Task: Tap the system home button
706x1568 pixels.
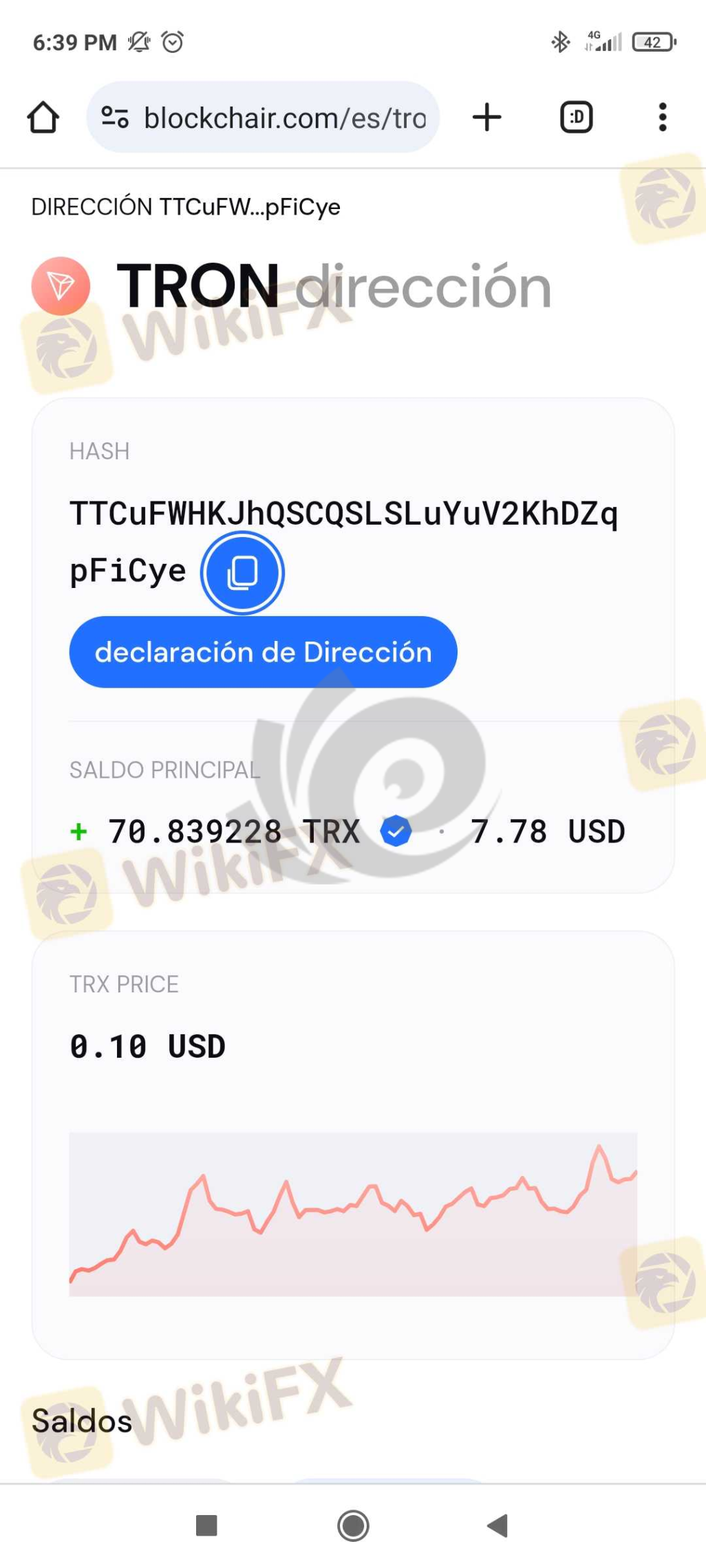Action: click(353, 1525)
